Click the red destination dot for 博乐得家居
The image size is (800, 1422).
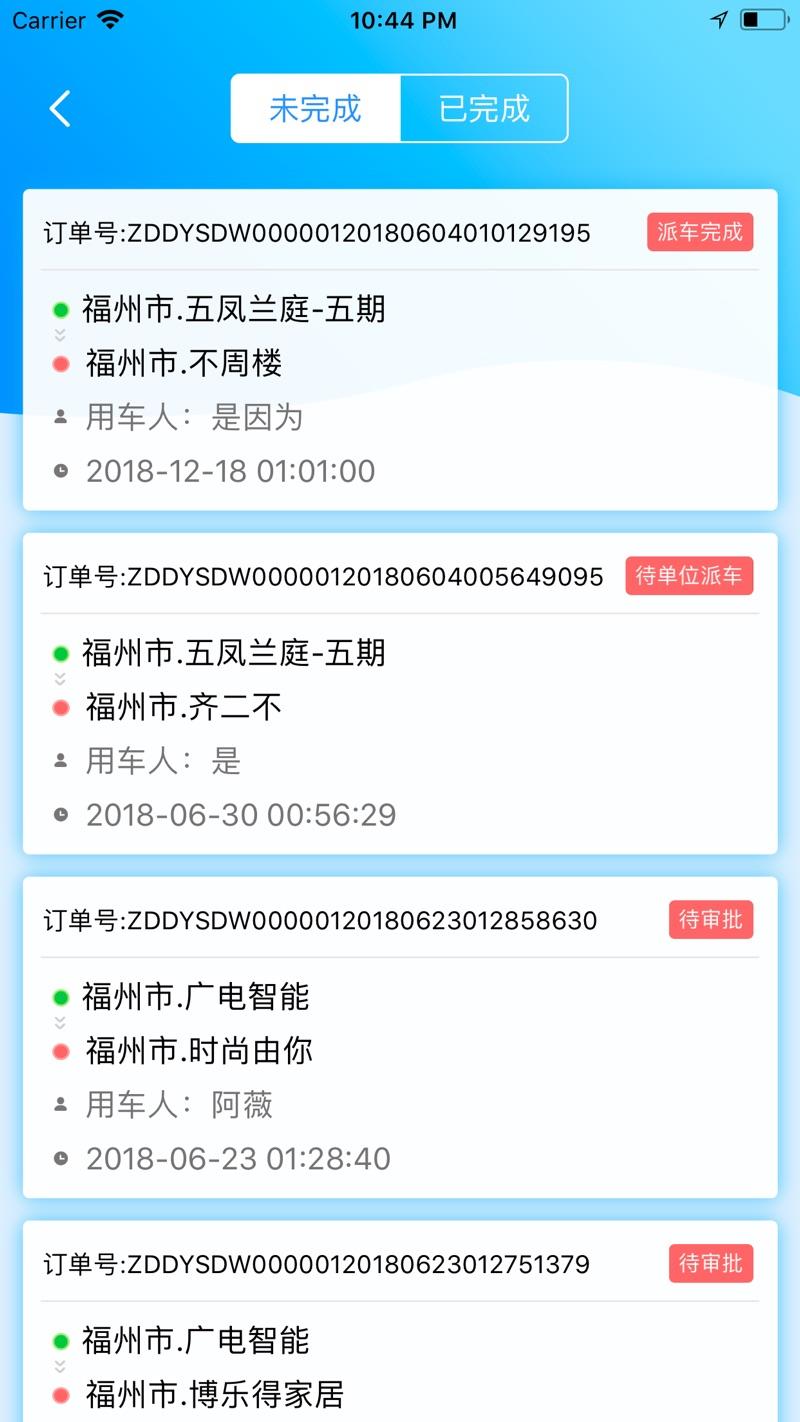[x=61, y=1394]
